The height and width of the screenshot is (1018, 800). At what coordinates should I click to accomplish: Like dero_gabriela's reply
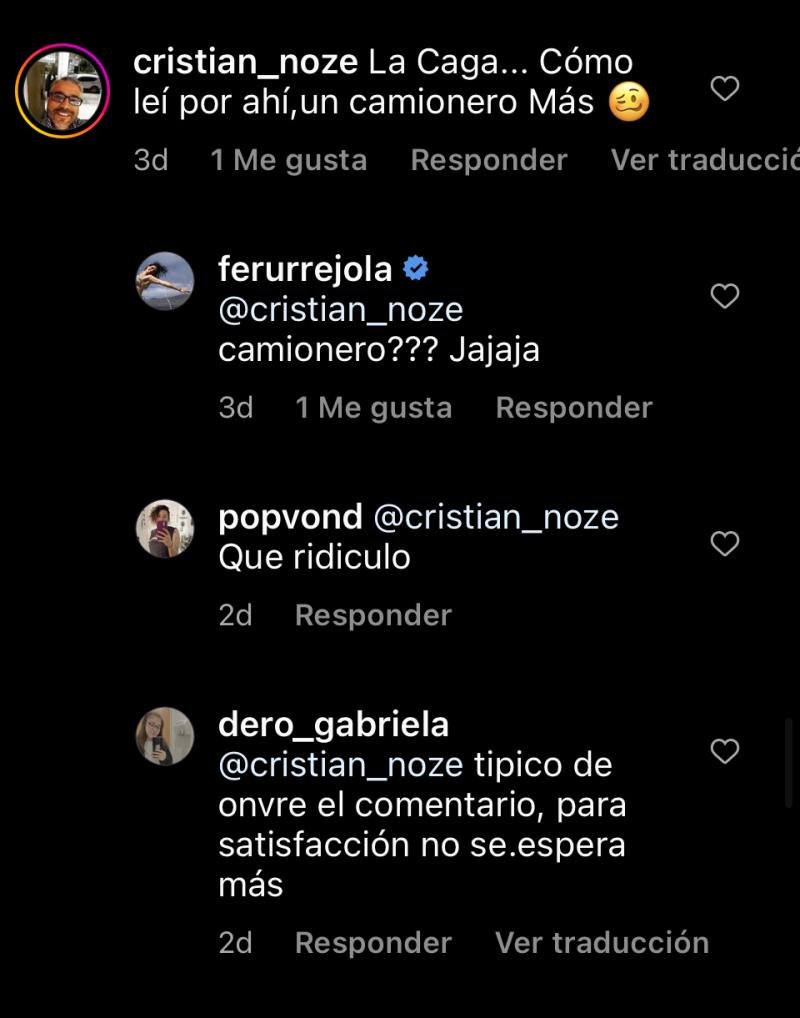724,751
